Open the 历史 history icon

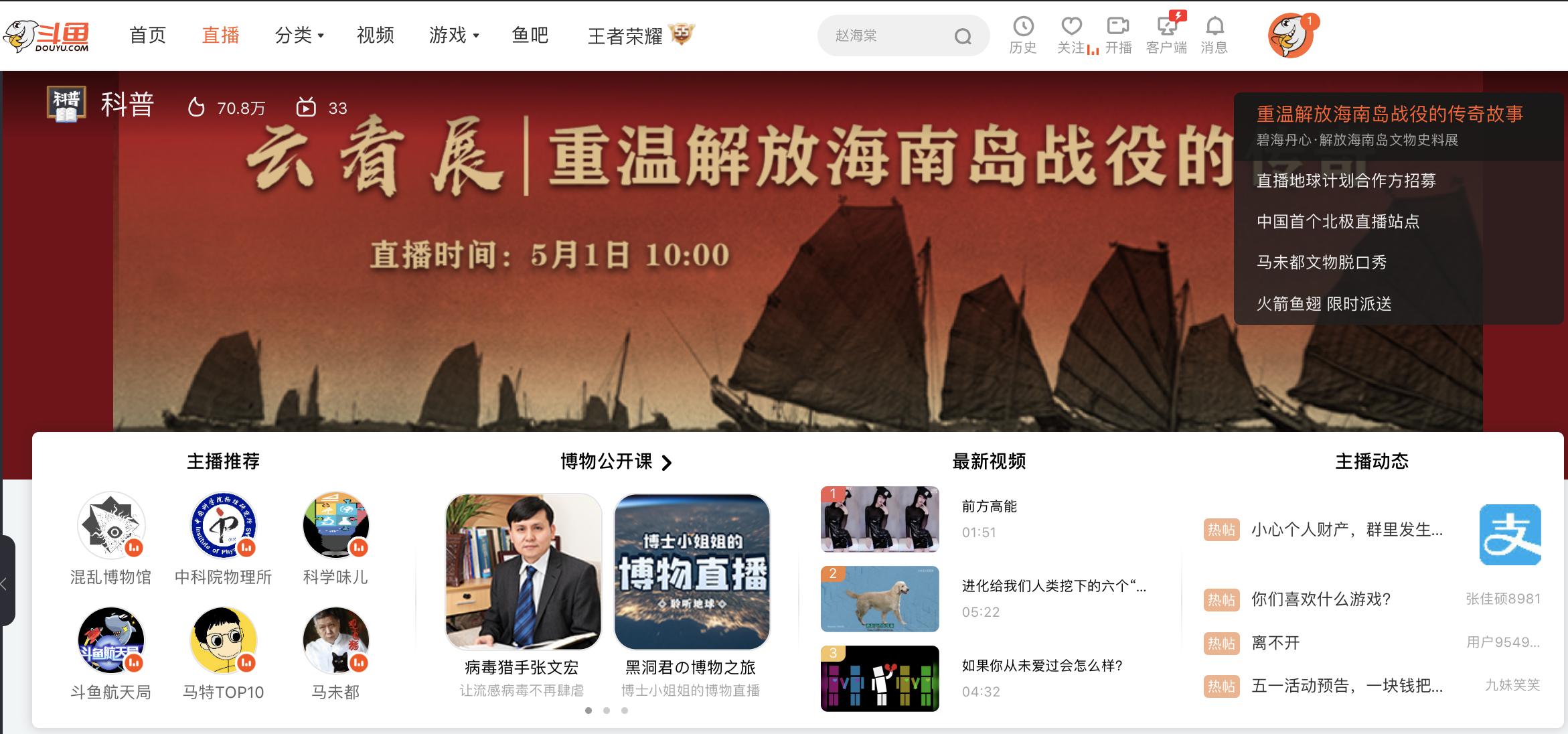(x=1022, y=35)
